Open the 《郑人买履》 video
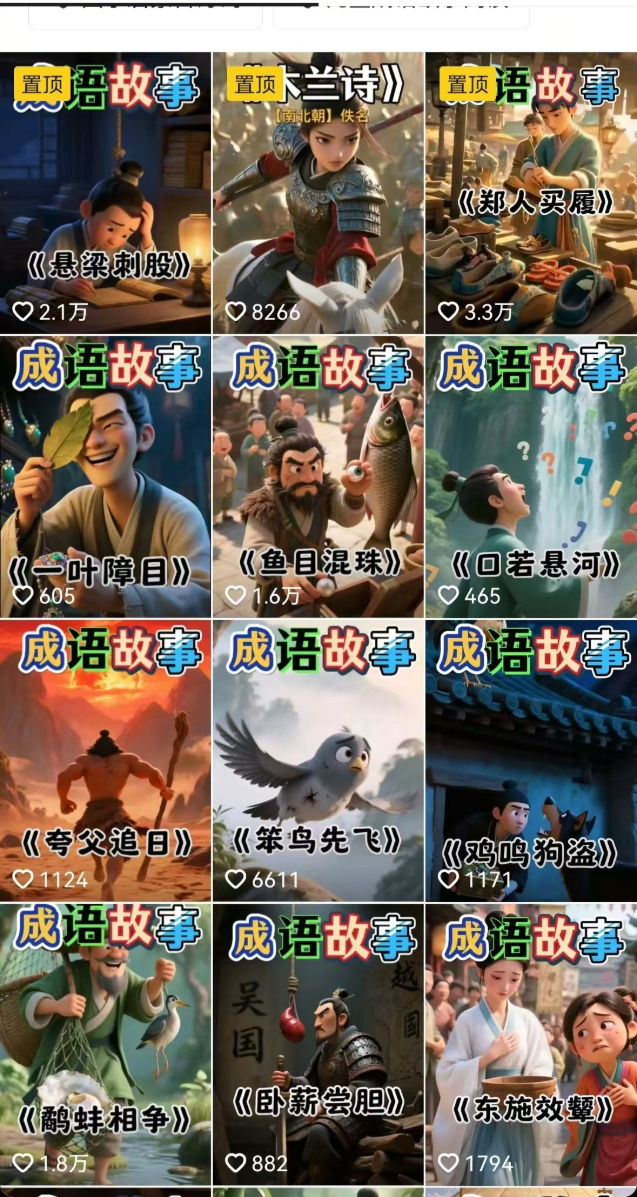The width and height of the screenshot is (637, 1197). (x=531, y=192)
